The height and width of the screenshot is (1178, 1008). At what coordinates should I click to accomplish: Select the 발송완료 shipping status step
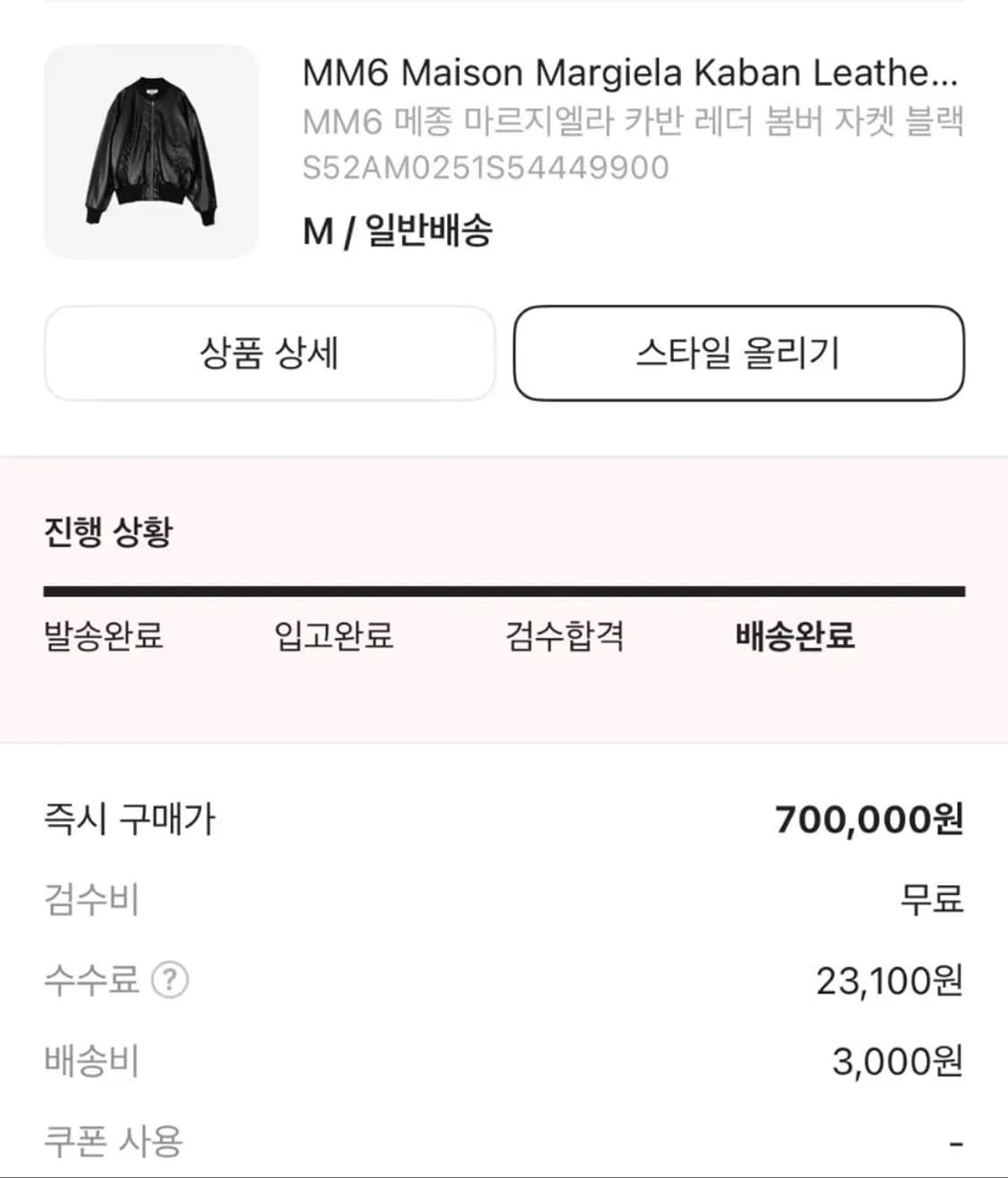[x=100, y=638]
